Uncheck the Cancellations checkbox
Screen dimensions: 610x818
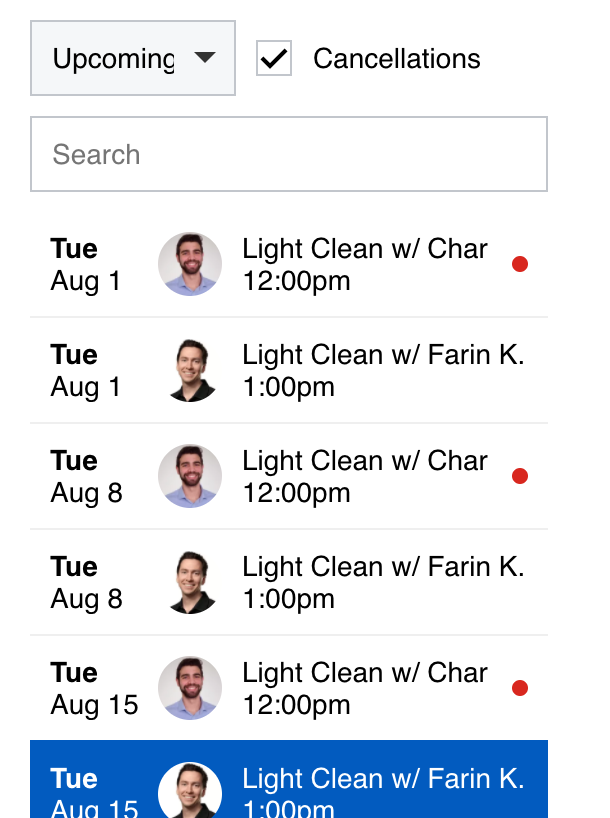pos(274,59)
